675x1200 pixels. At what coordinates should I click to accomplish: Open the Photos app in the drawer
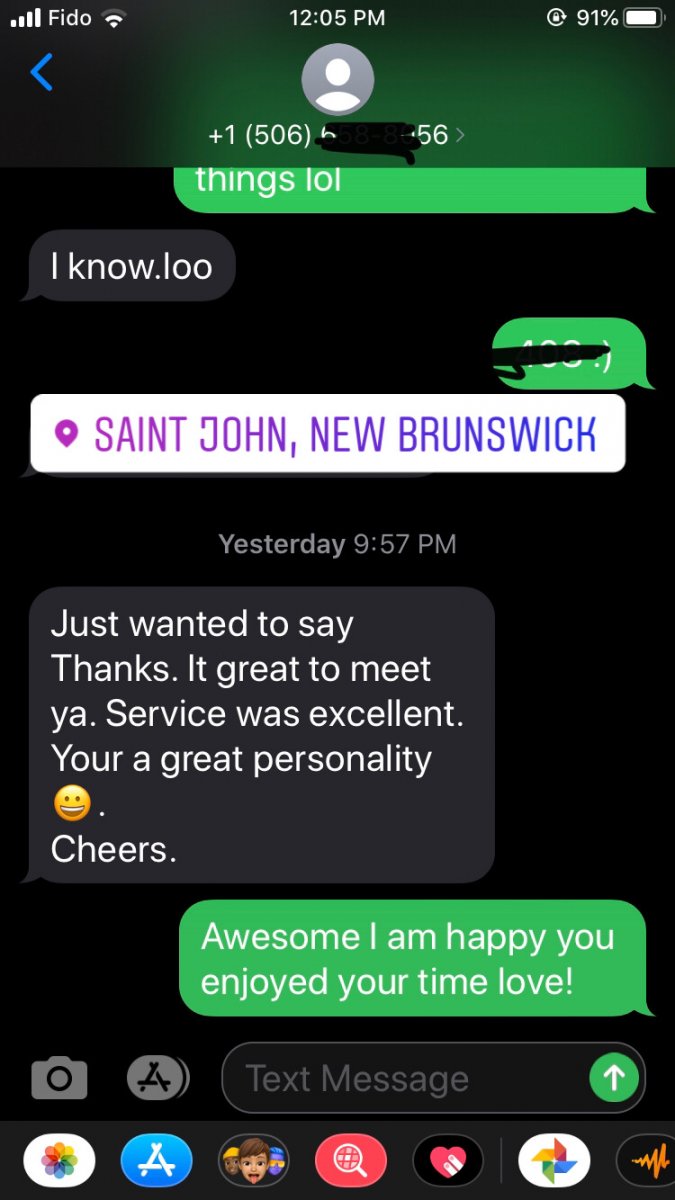point(59,1162)
